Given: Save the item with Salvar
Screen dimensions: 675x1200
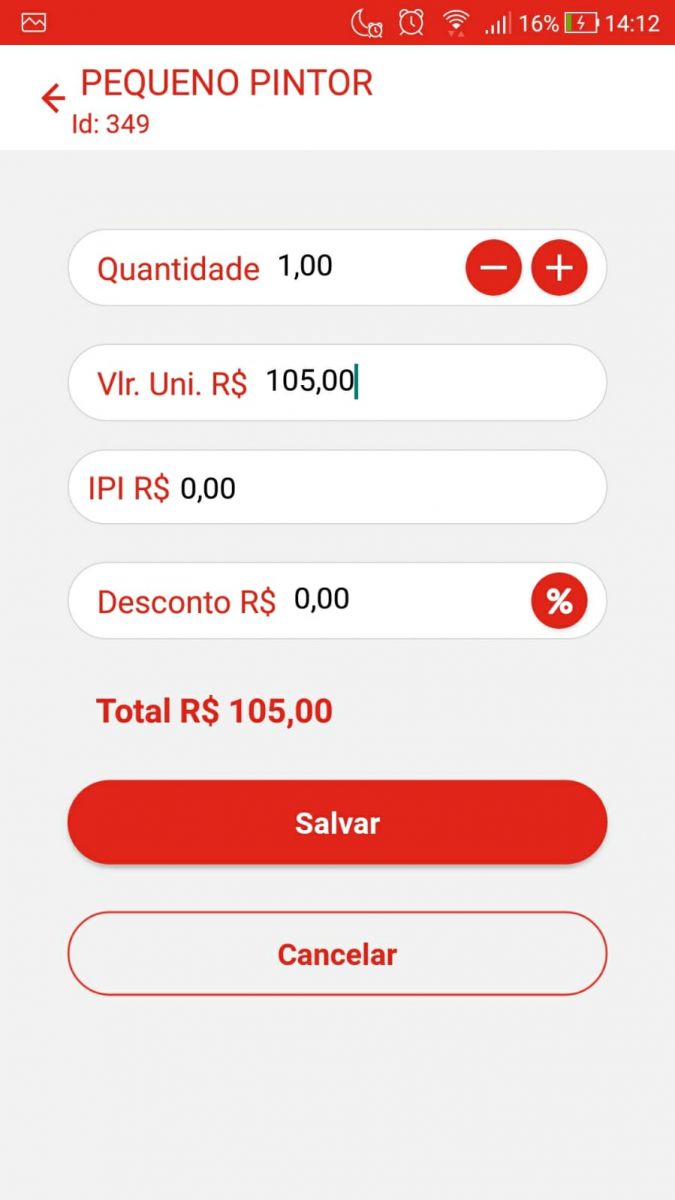Looking at the screenshot, I should (337, 822).
